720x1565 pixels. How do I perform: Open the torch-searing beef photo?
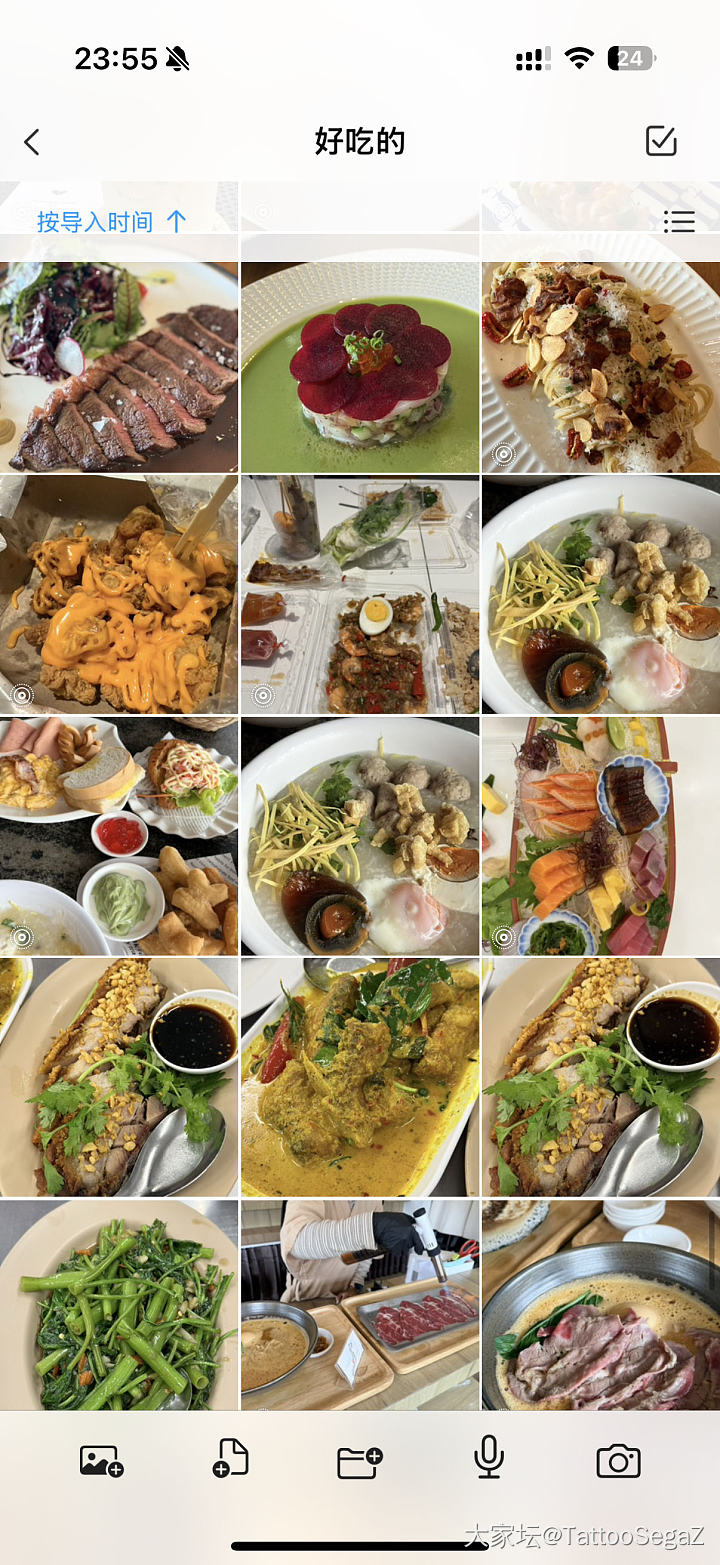pos(360,1304)
